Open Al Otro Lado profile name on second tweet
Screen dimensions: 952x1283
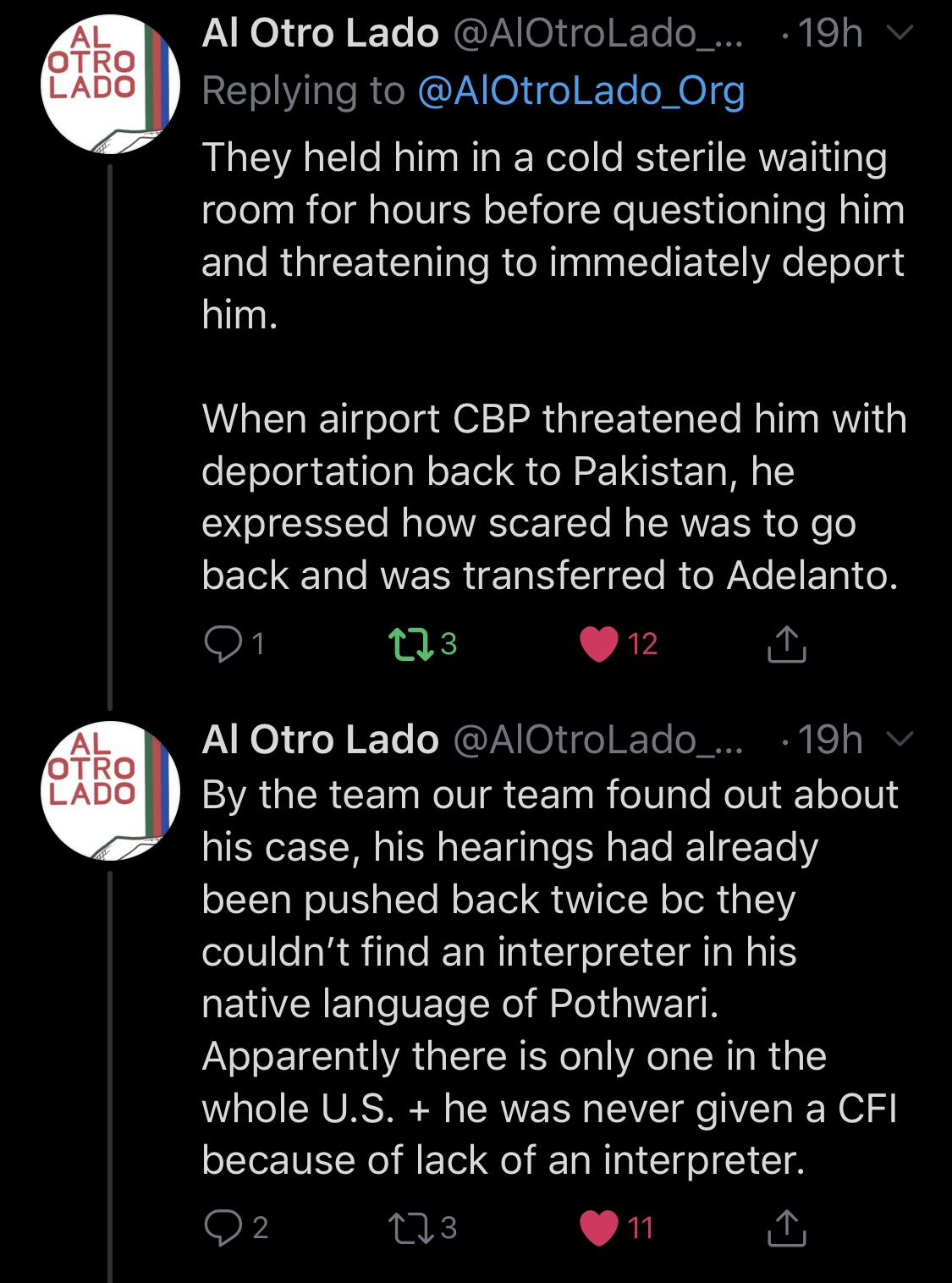coord(320,740)
